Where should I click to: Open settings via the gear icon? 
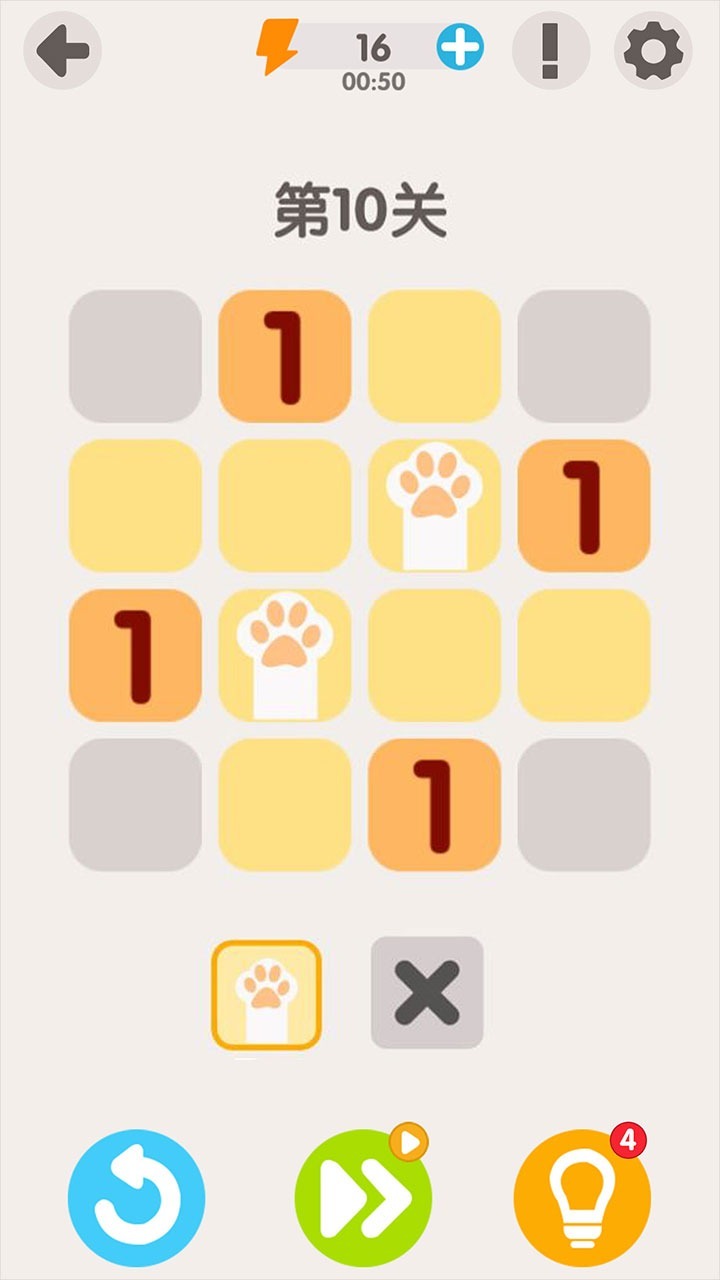pos(652,50)
